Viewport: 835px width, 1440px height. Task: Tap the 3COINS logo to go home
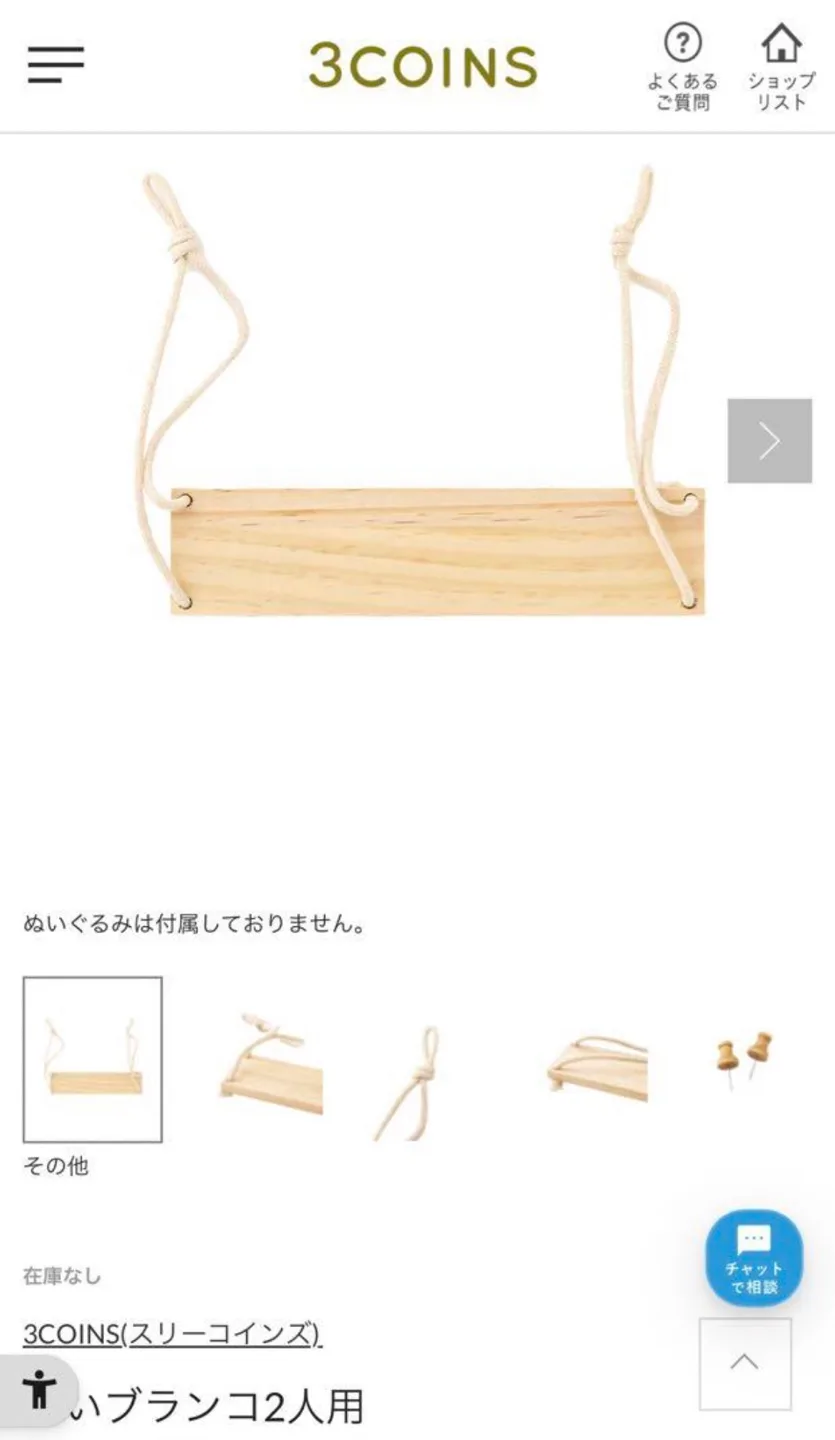click(x=422, y=66)
